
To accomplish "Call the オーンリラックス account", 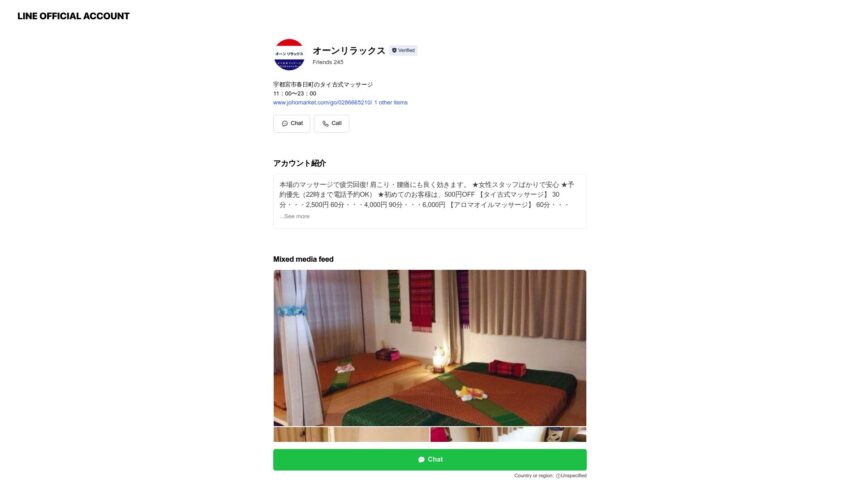I will tap(331, 123).
